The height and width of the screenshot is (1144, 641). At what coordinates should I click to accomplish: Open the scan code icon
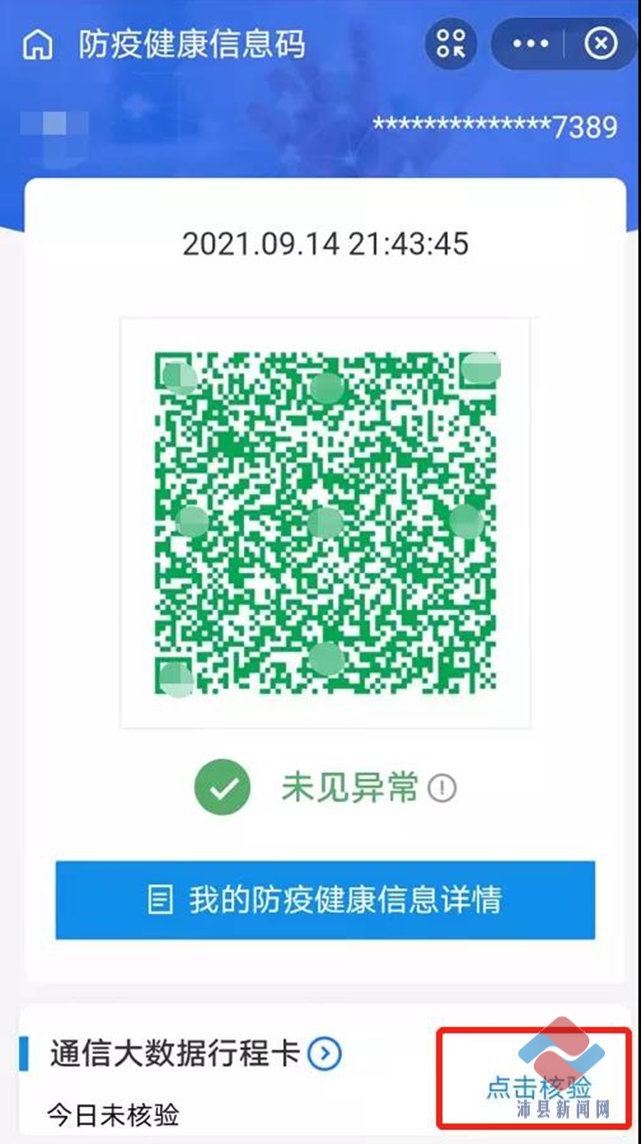point(451,44)
